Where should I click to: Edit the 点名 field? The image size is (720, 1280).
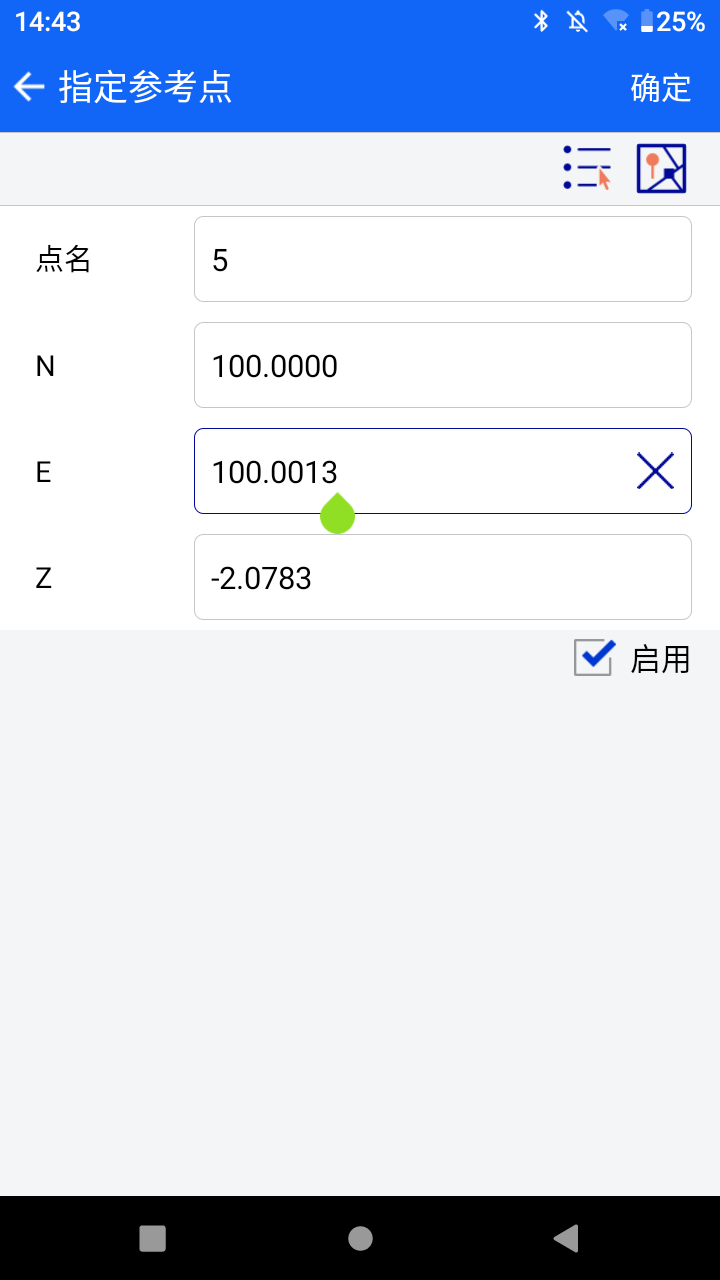pyautogui.click(x=443, y=259)
